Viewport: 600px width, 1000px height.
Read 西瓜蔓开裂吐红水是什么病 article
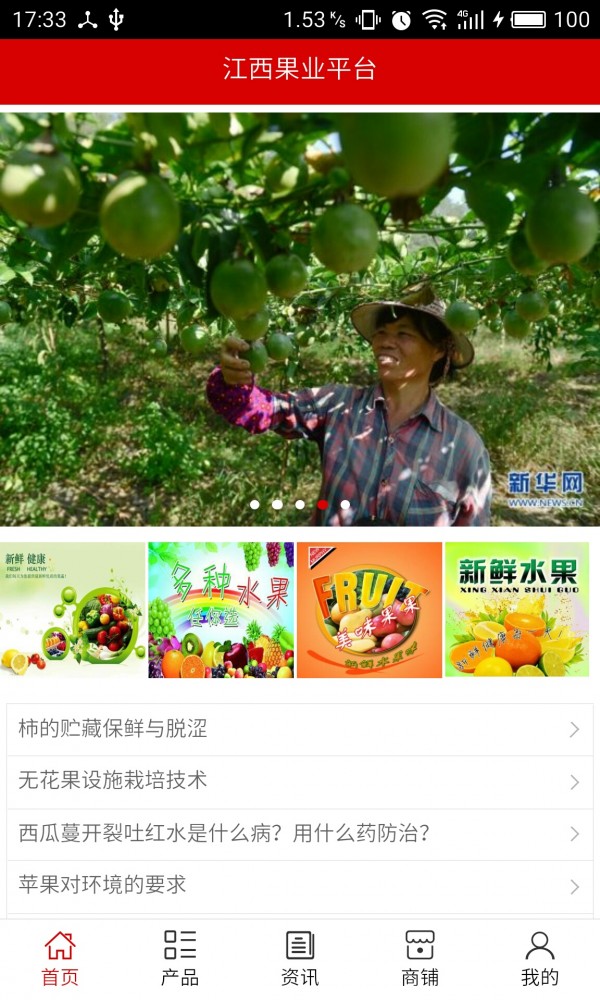pyautogui.click(x=300, y=833)
